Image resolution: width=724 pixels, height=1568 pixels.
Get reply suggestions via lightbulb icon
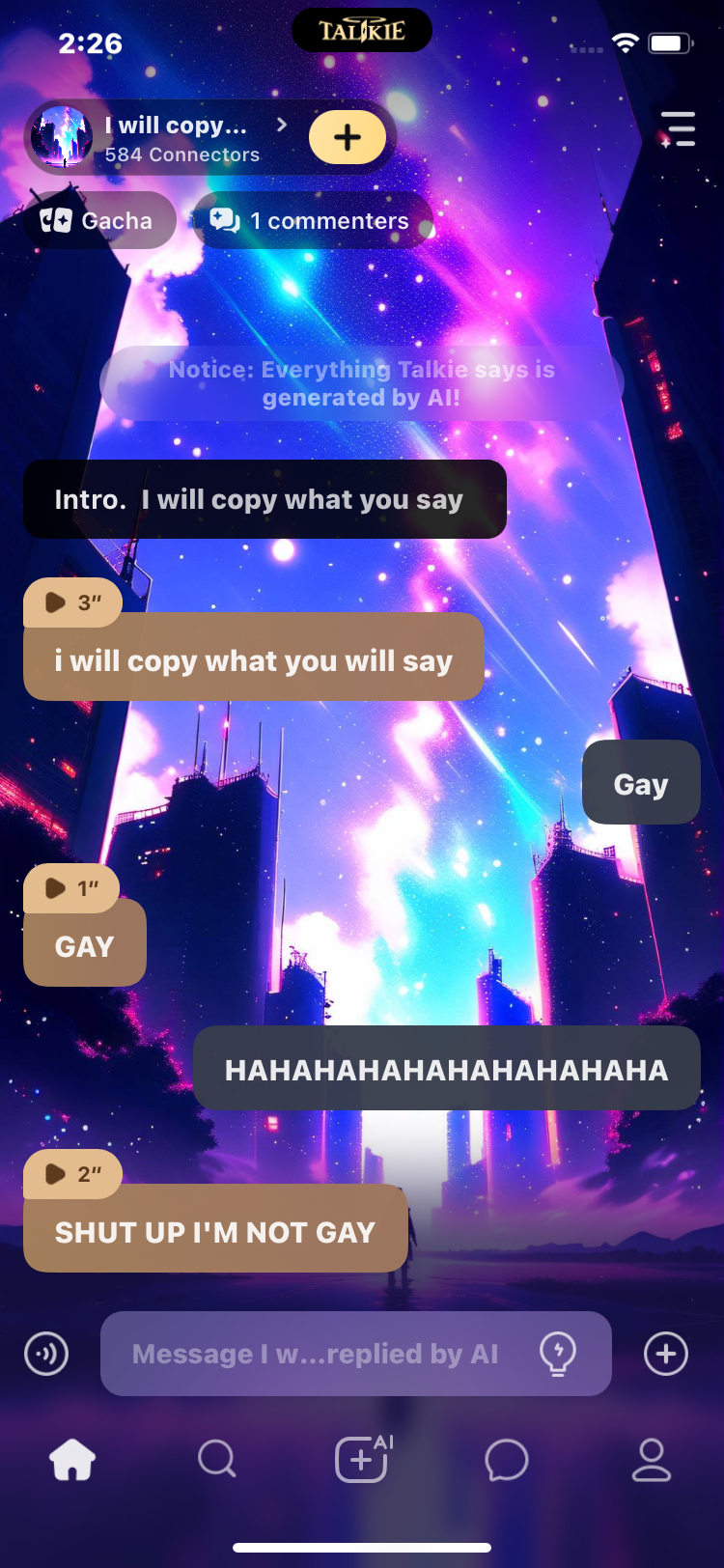tap(558, 1354)
